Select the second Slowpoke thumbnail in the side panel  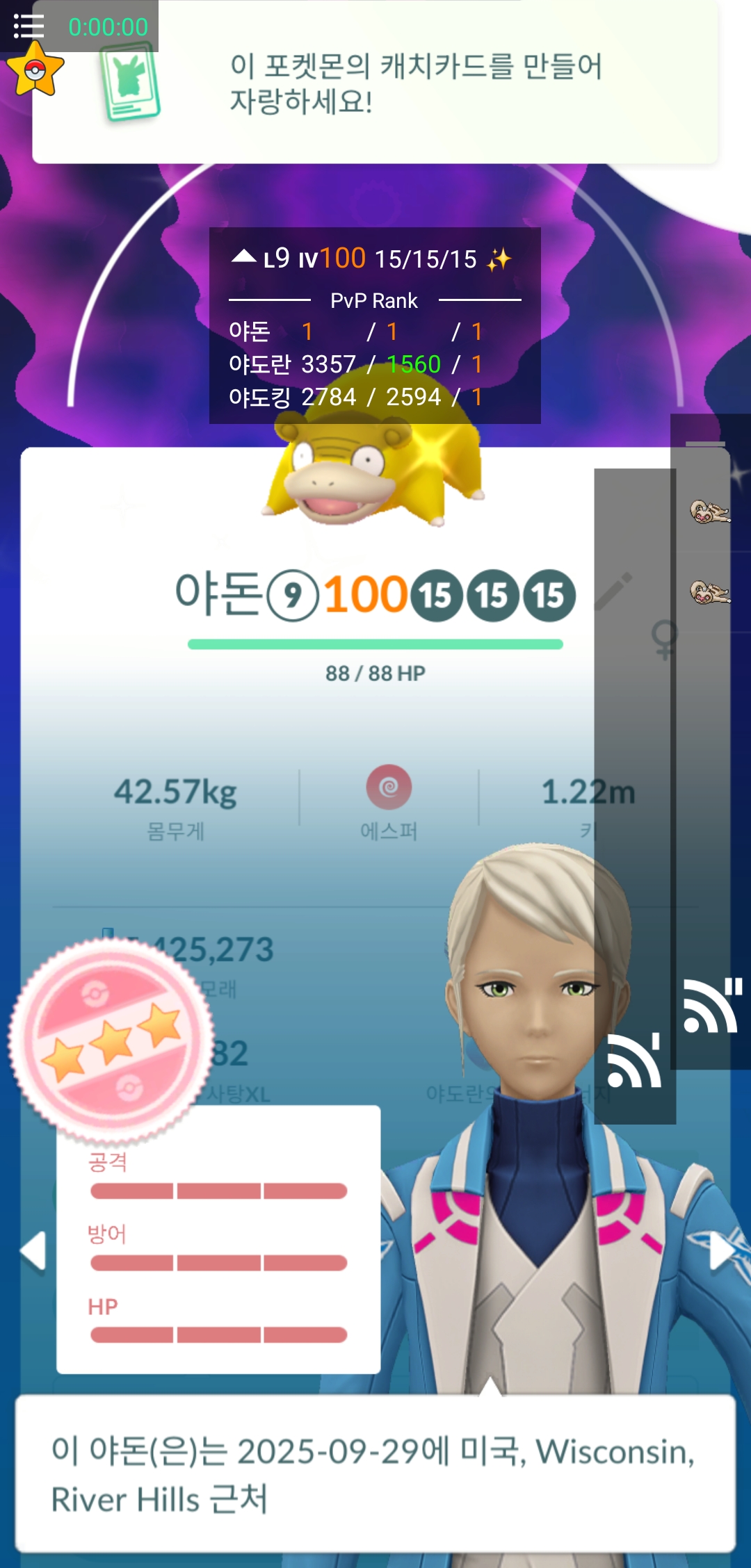pos(709,593)
